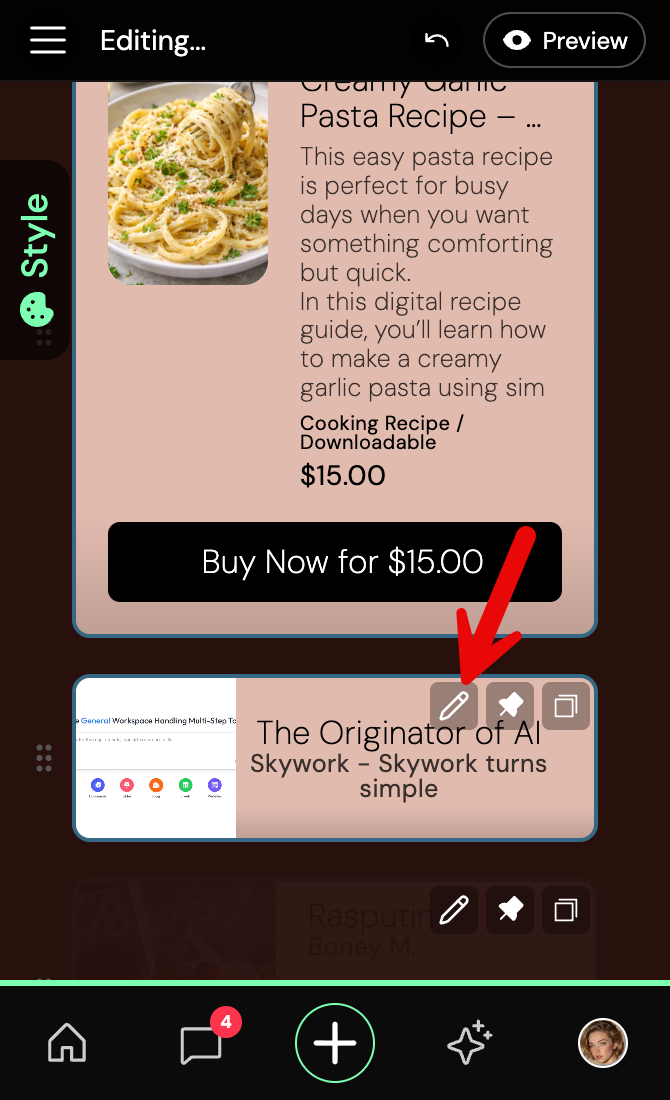This screenshot has width=670, height=1100.
Task: Open messages with 4 unread
Action: click(x=201, y=1044)
